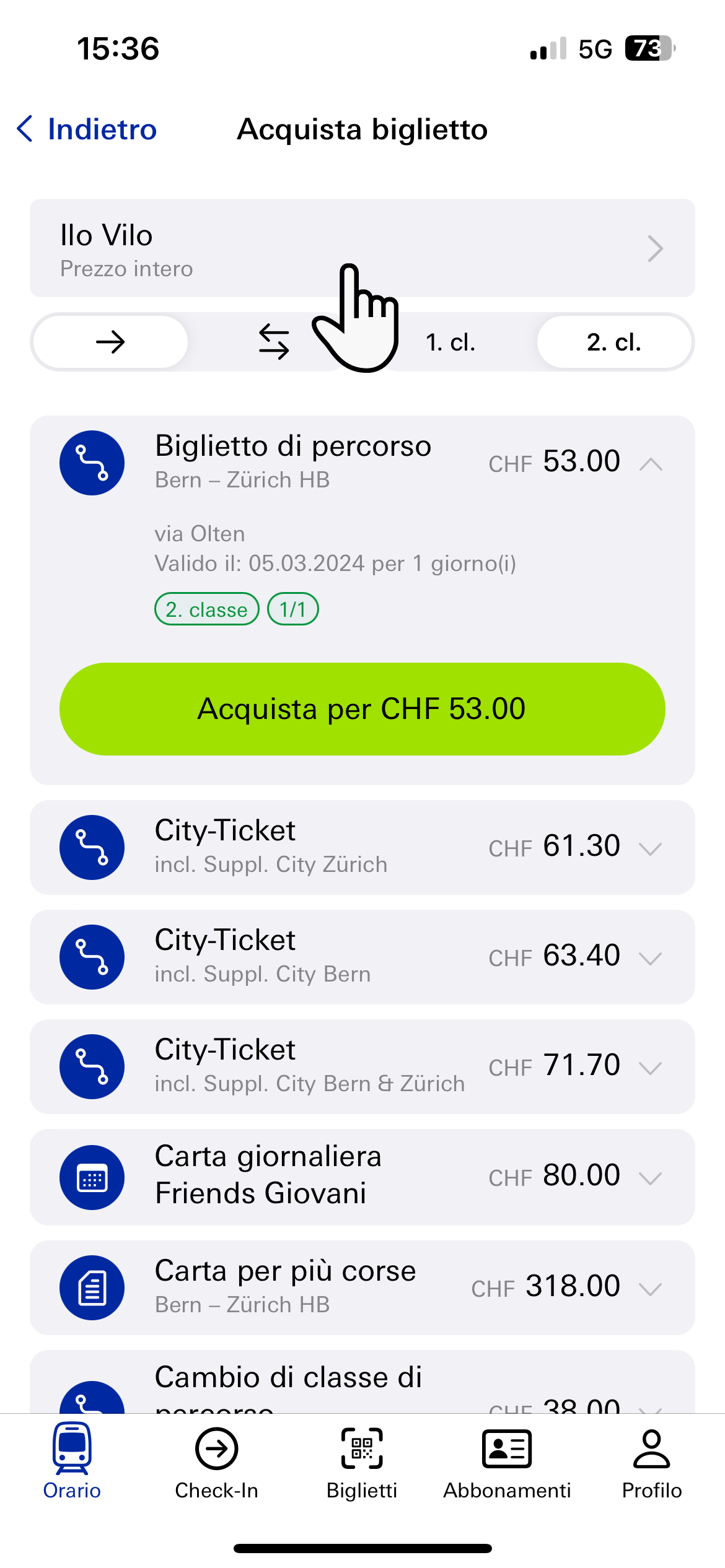Switch to 1. cl. class
This screenshot has height=1568, width=725.
(x=450, y=342)
